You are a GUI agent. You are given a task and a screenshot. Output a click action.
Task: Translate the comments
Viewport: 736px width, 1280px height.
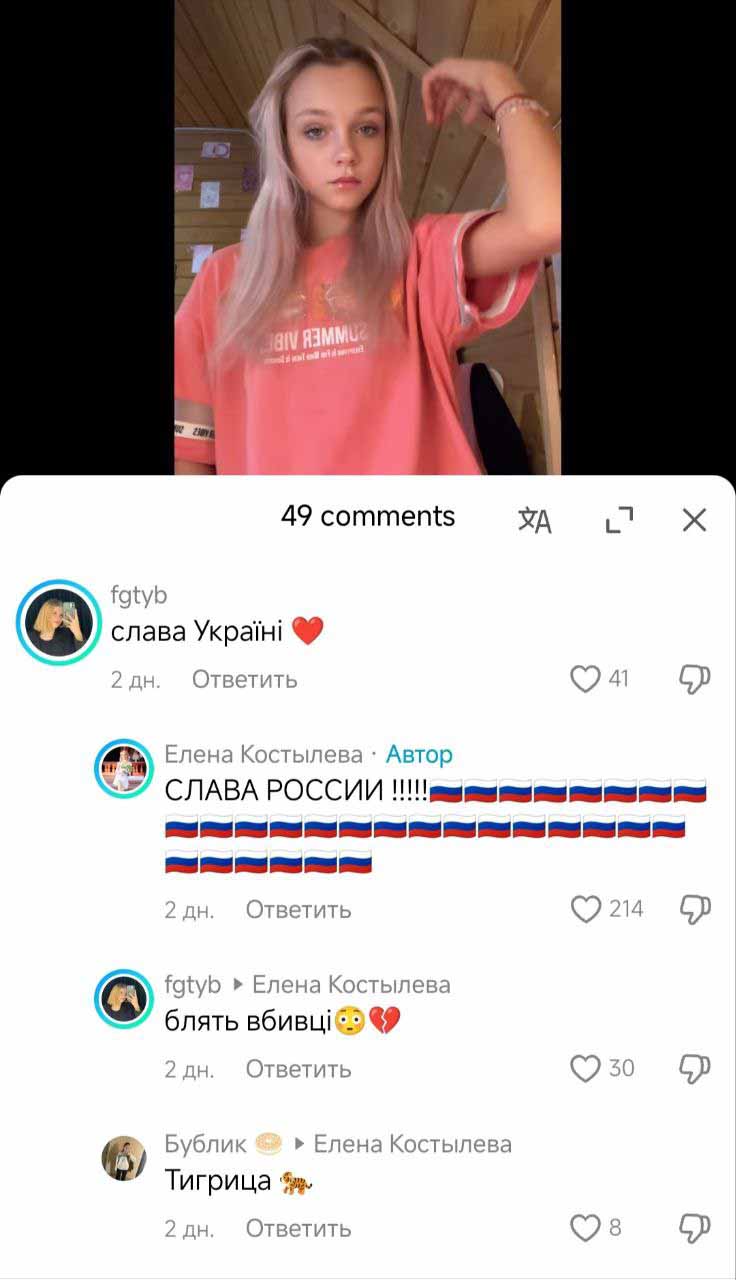535,519
